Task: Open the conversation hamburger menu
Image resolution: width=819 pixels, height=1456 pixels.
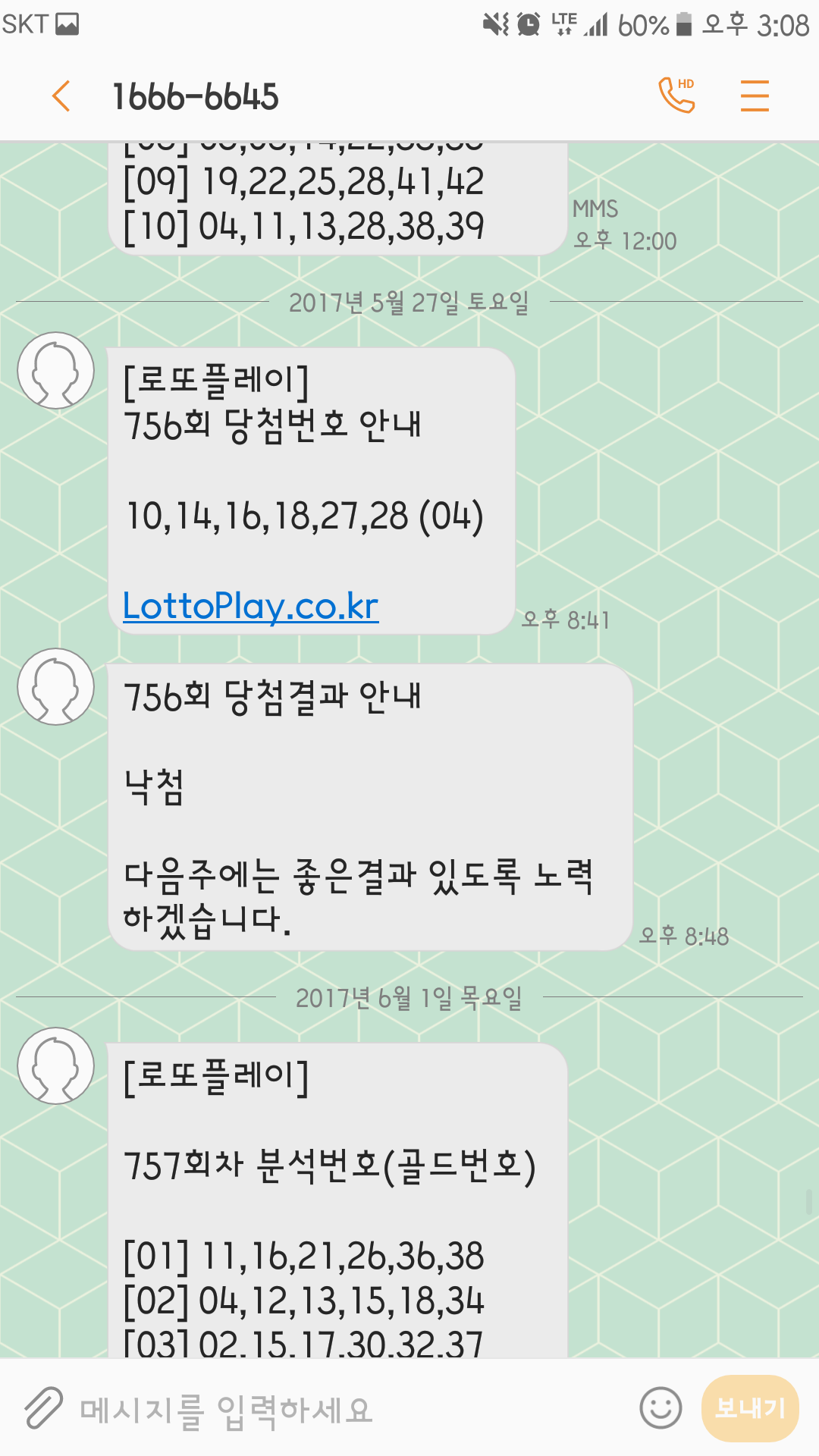Action: (755, 96)
